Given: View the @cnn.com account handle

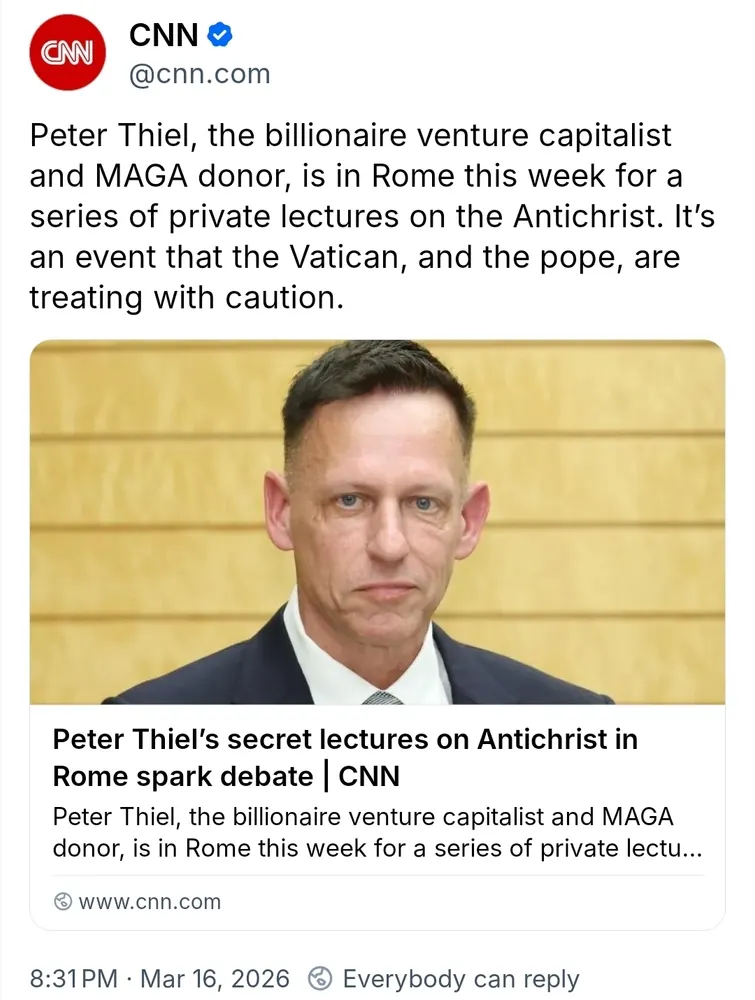Looking at the screenshot, I should 200,74.
